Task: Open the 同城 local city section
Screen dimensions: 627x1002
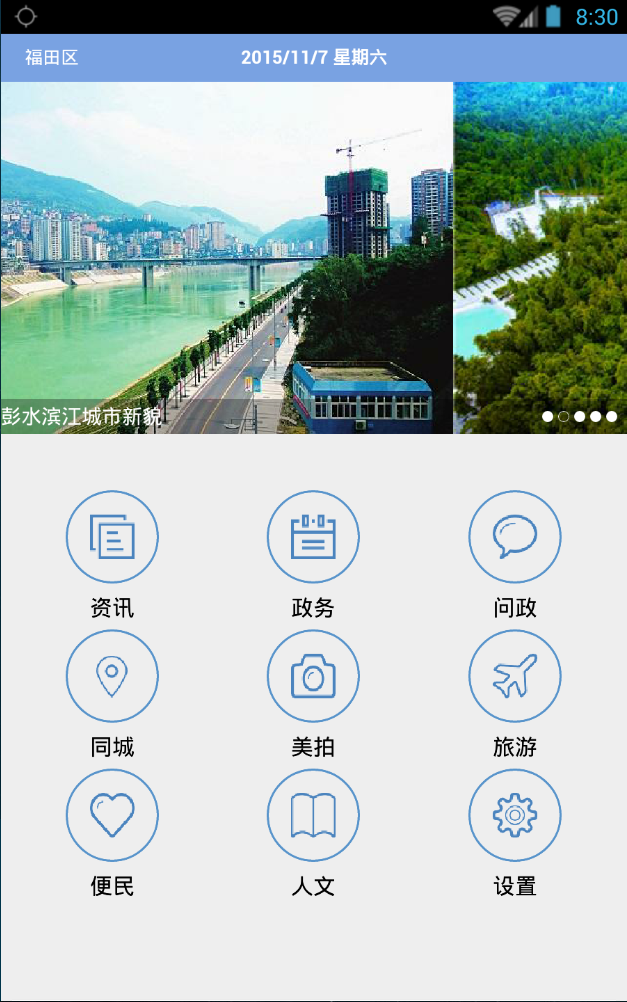Action: pyautogui.click(x=112, y=676)
